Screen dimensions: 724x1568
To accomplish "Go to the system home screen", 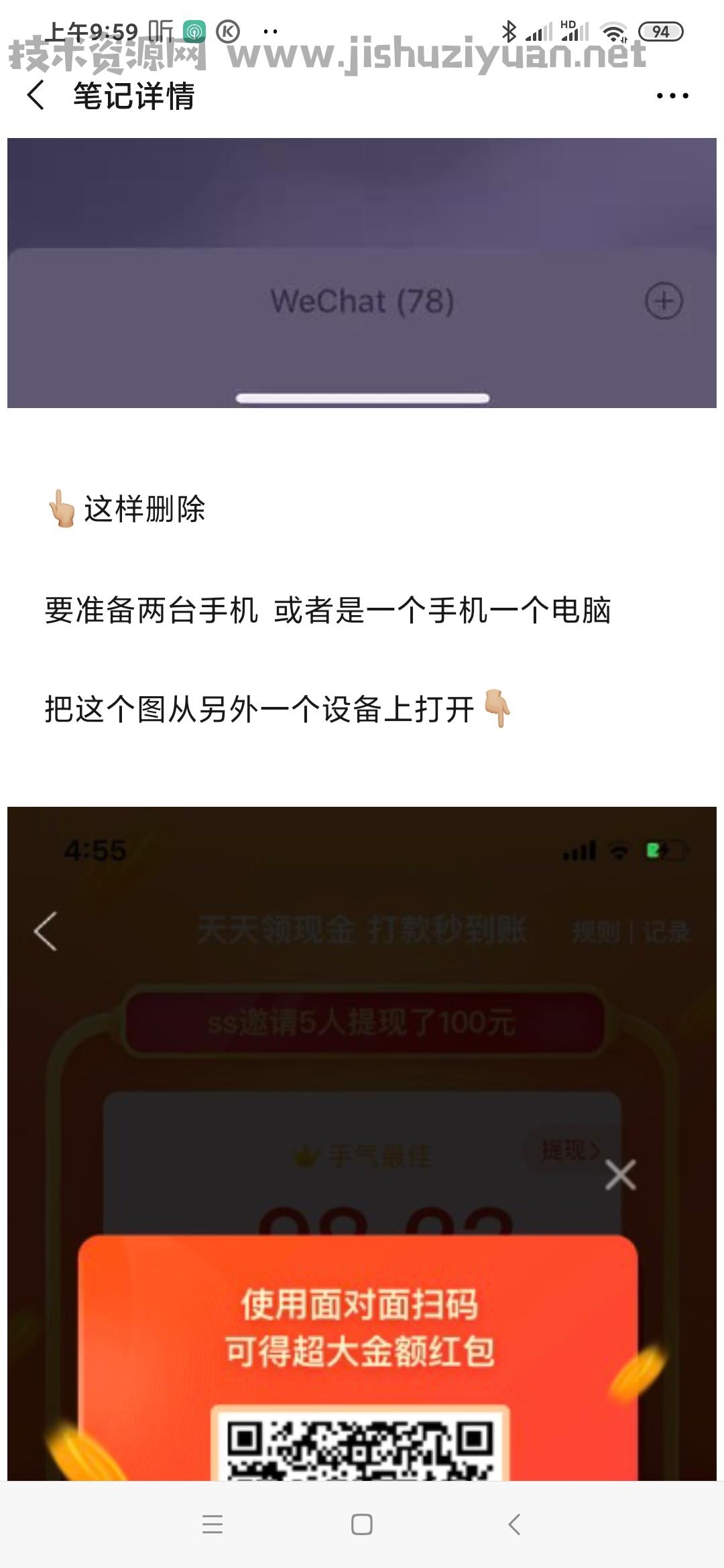I will [362, 1524].
